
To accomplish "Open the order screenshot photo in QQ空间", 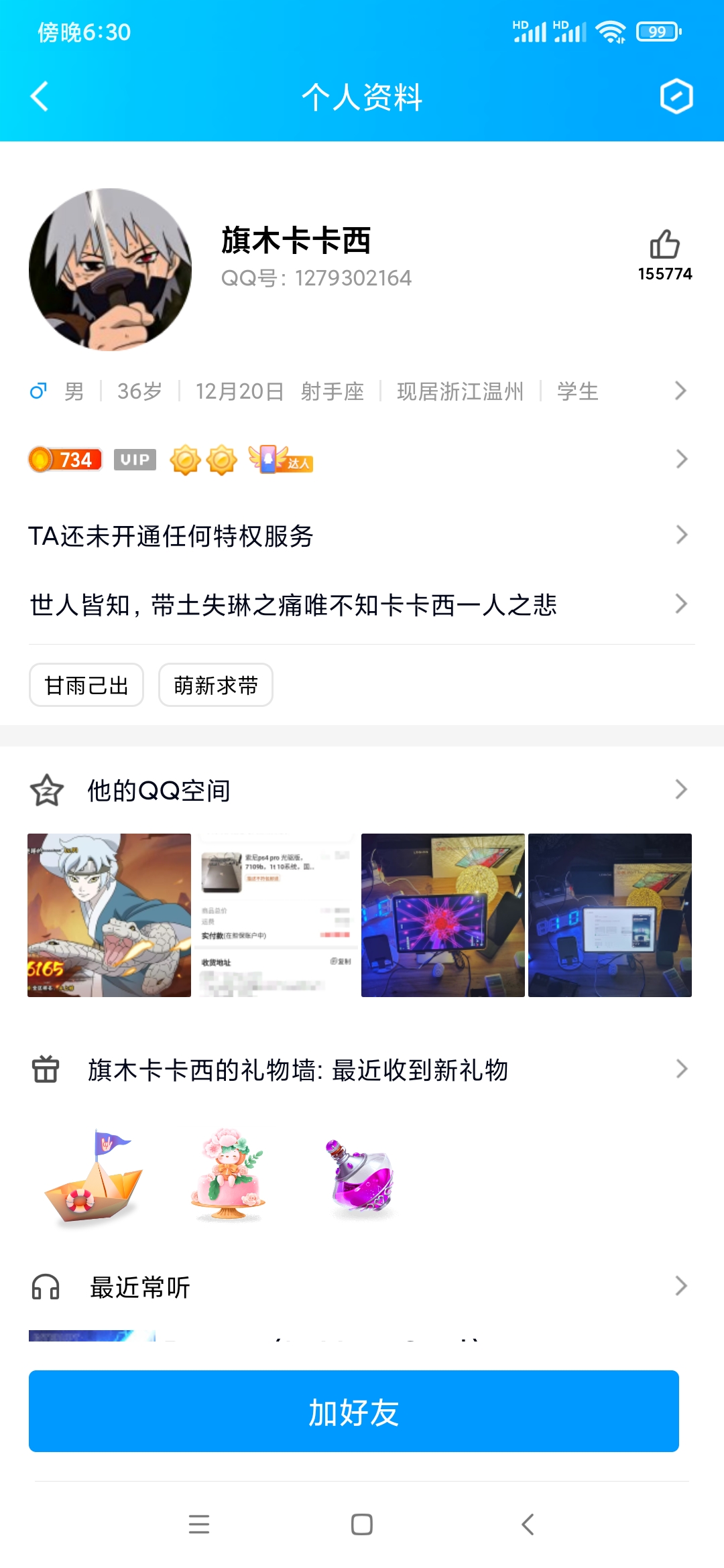I will (x=276, y=915).
